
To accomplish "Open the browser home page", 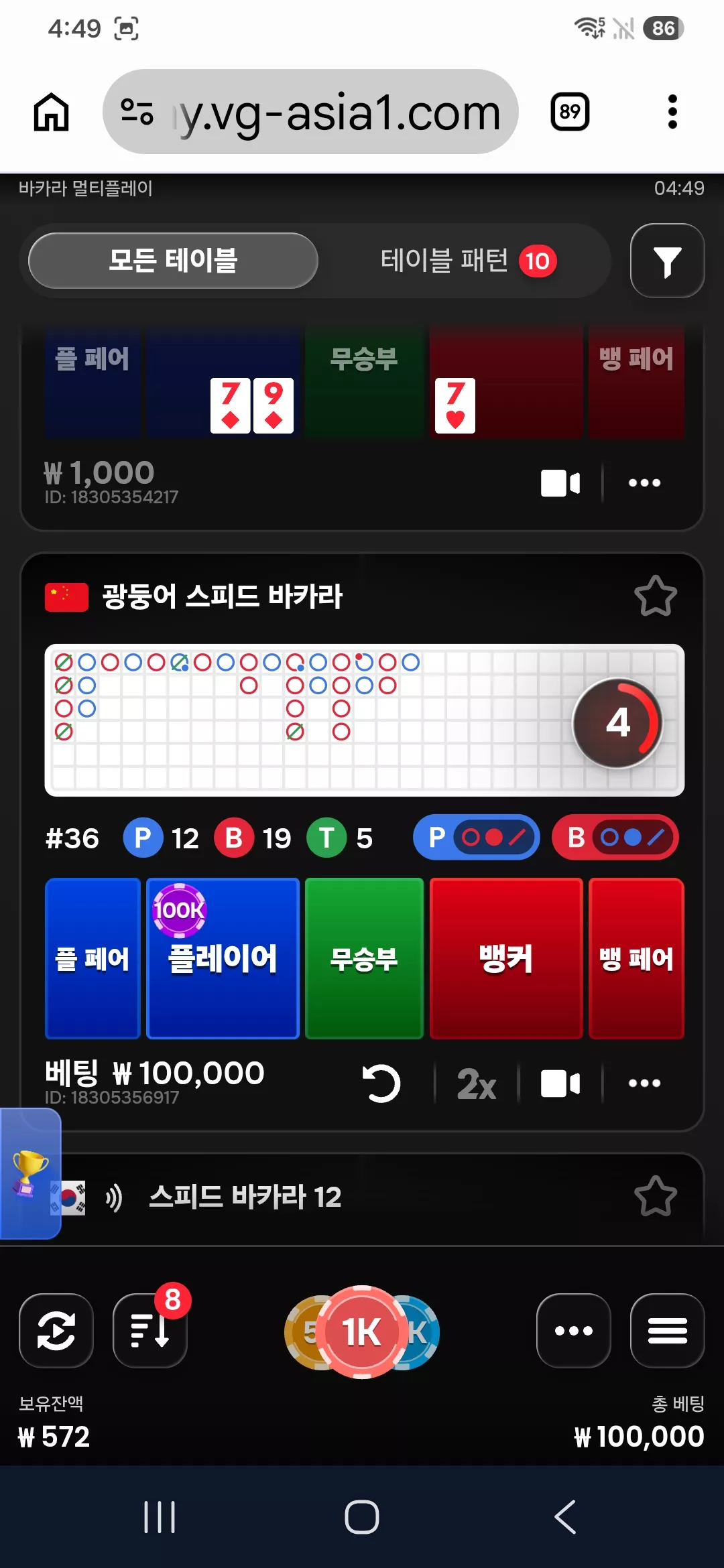I will [52, 112].
